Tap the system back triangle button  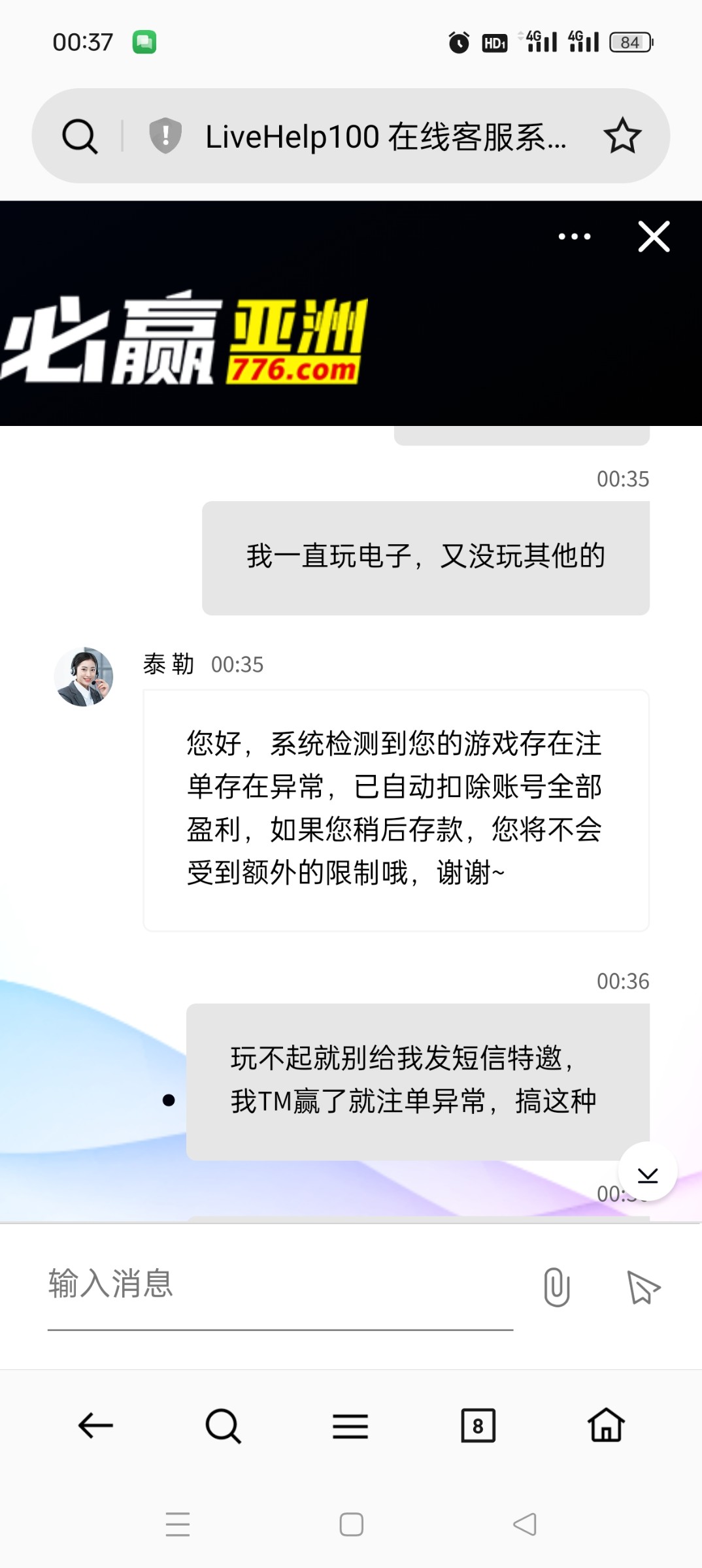coord(525,1524)
